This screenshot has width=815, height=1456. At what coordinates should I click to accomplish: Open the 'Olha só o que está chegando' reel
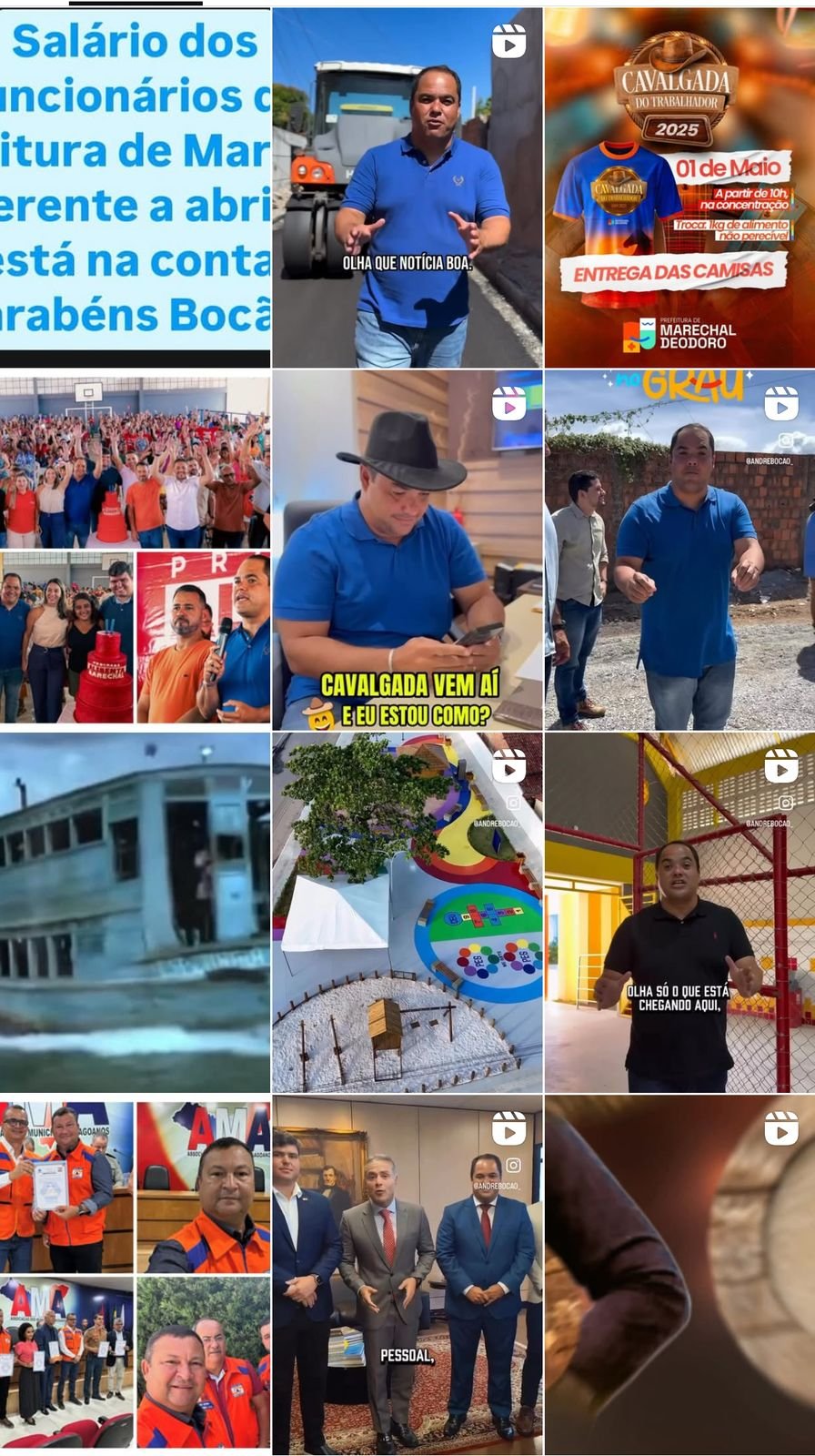[x=679, y=912]
